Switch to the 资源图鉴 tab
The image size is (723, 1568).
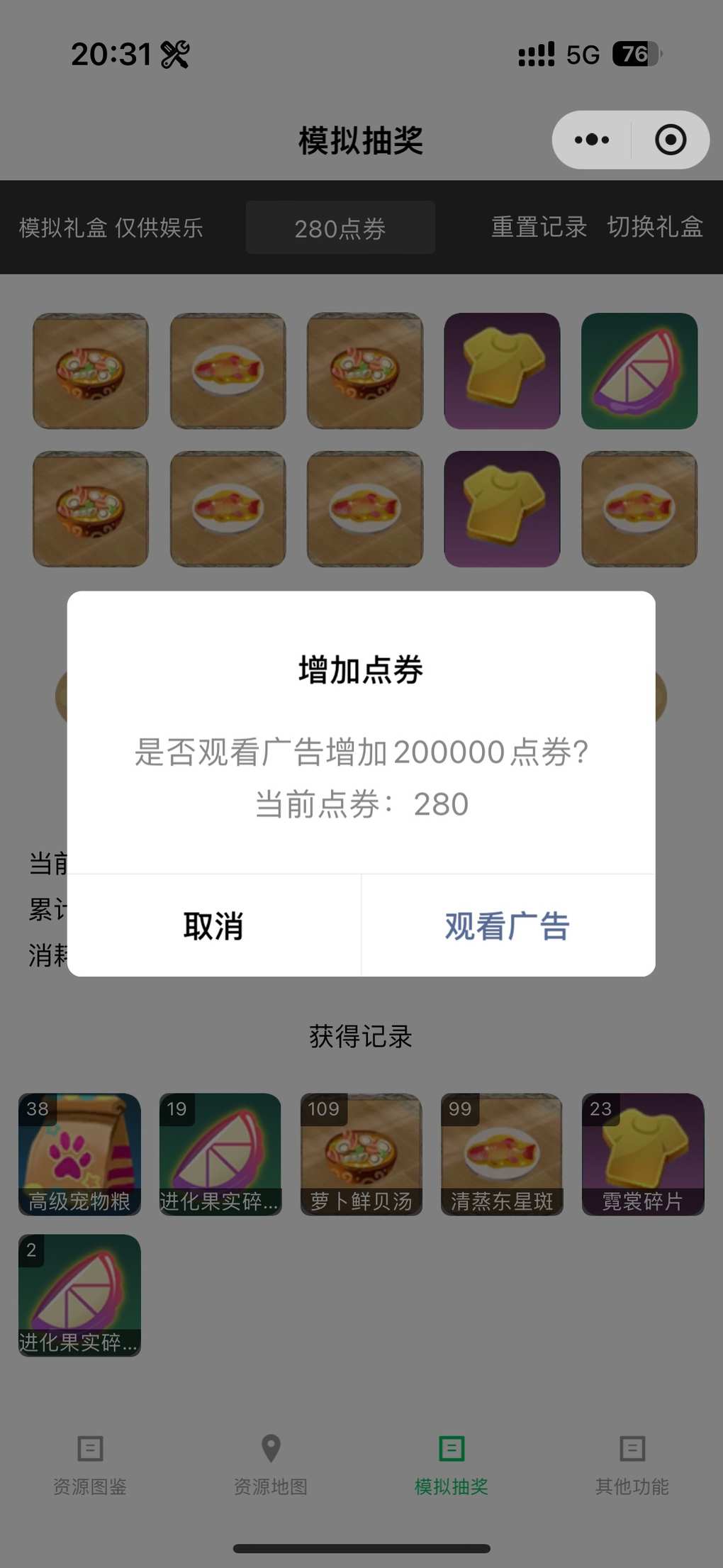click(x=90, y=1464)
